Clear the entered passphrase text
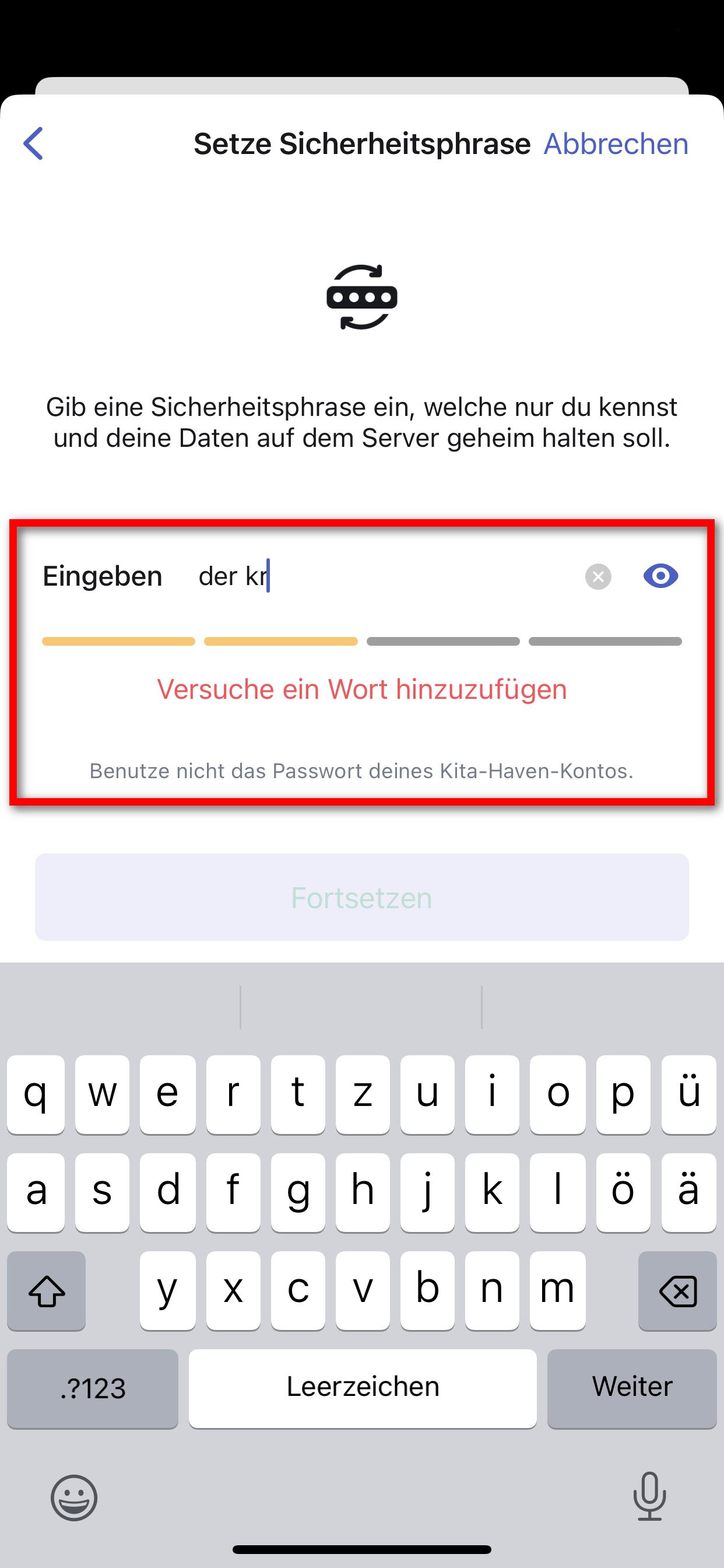724x1568 pixels. tap(598, 576)
